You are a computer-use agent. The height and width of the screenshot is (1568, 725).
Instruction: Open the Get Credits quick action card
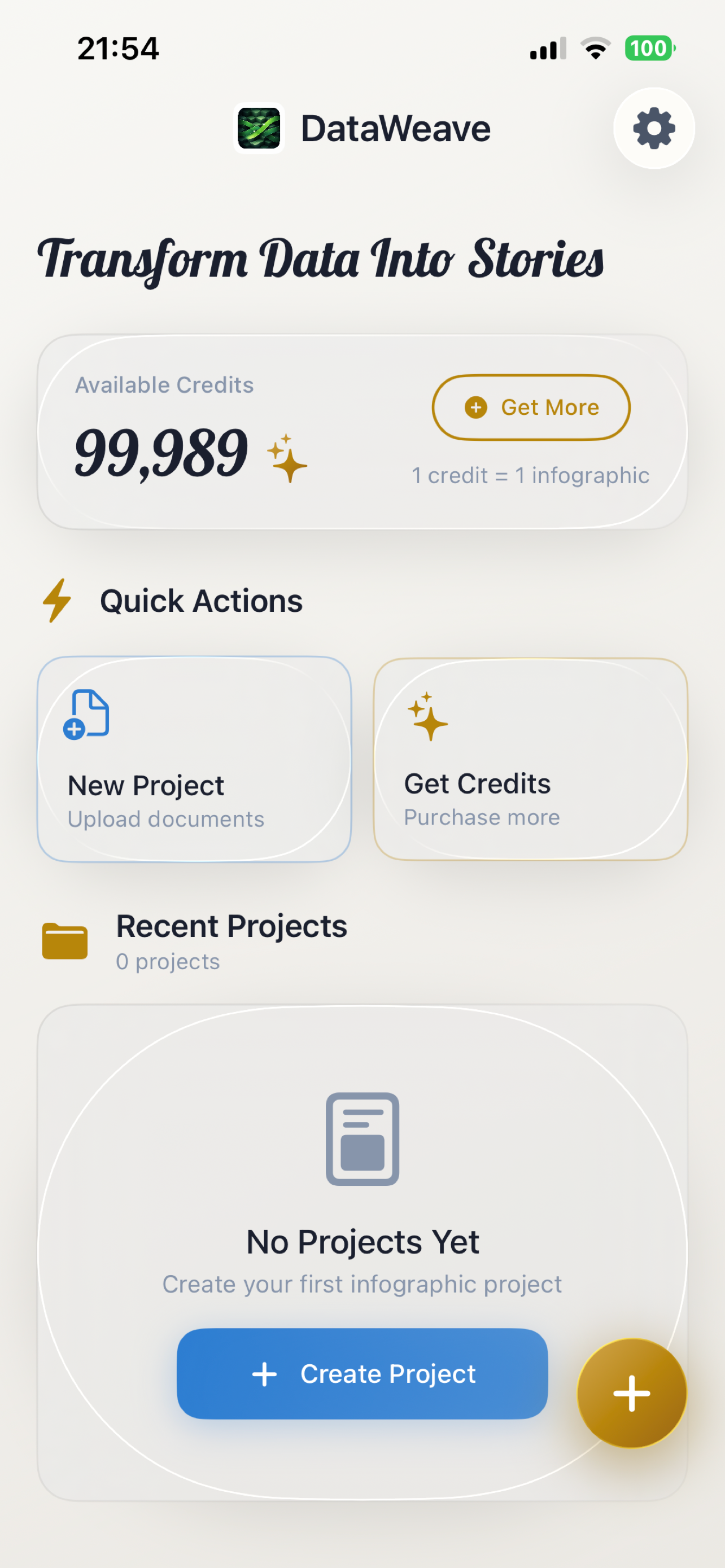(x=530, y=759)
